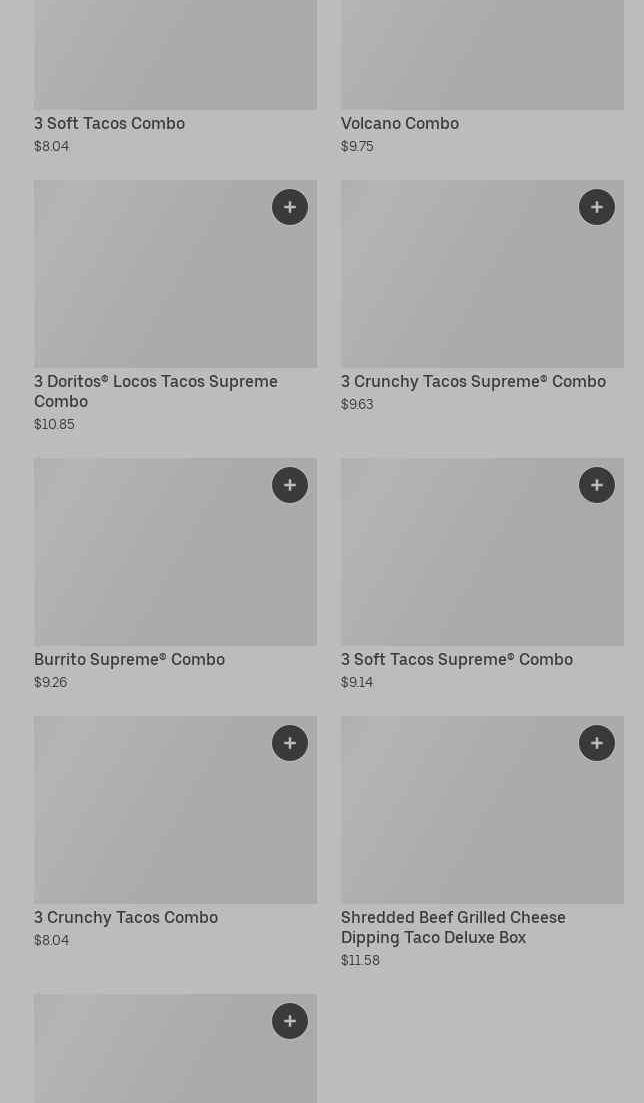
Task: View Shredded Beef Grilled Cheese Dipping Taco card
Action: 482,843
